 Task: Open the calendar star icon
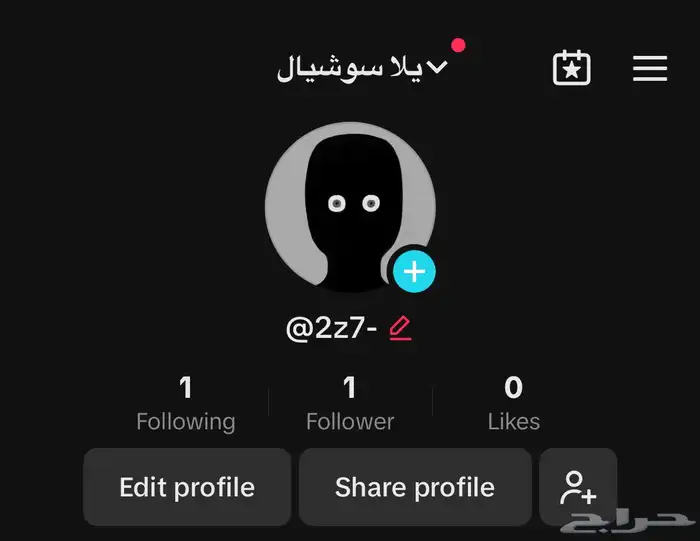tap(572, 68)
